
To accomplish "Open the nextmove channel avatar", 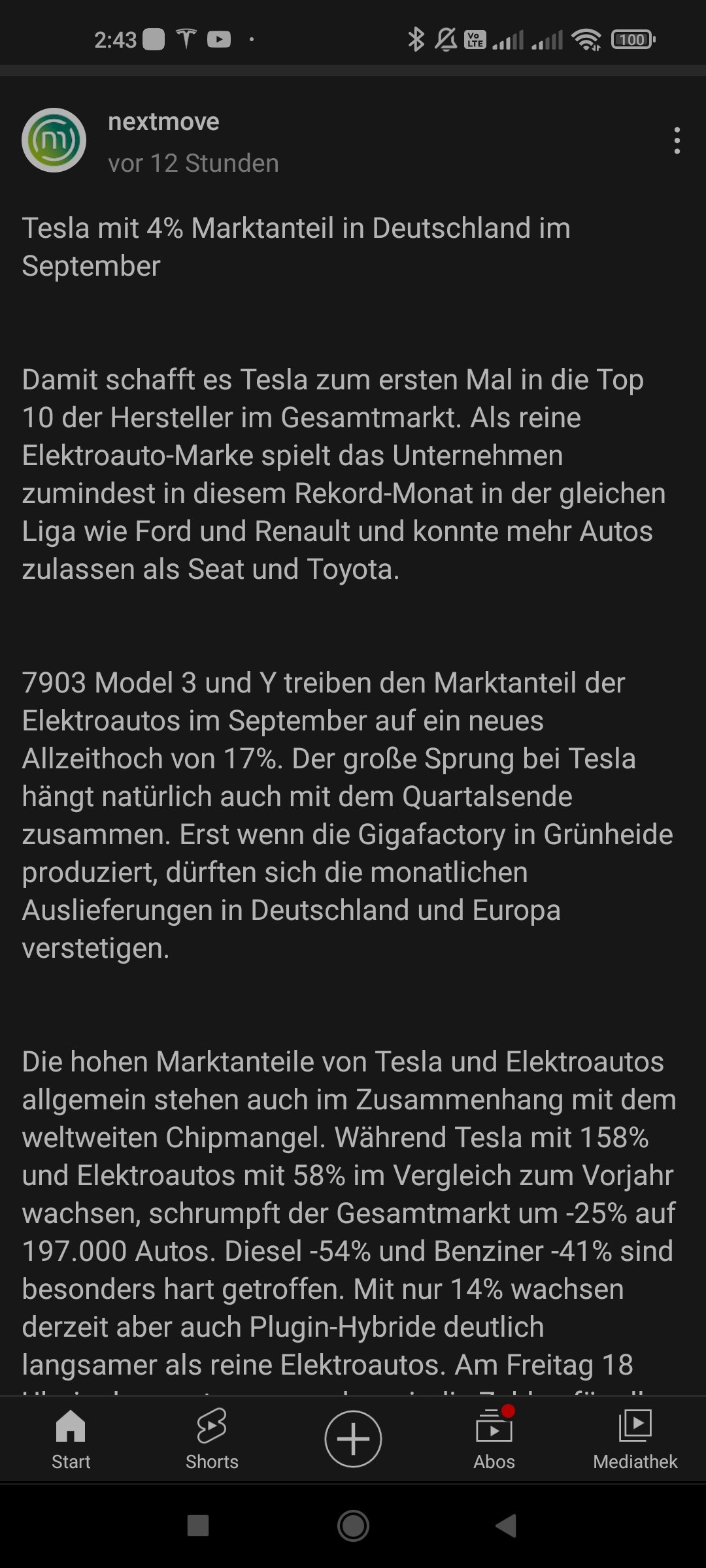I will pos(54,140).
